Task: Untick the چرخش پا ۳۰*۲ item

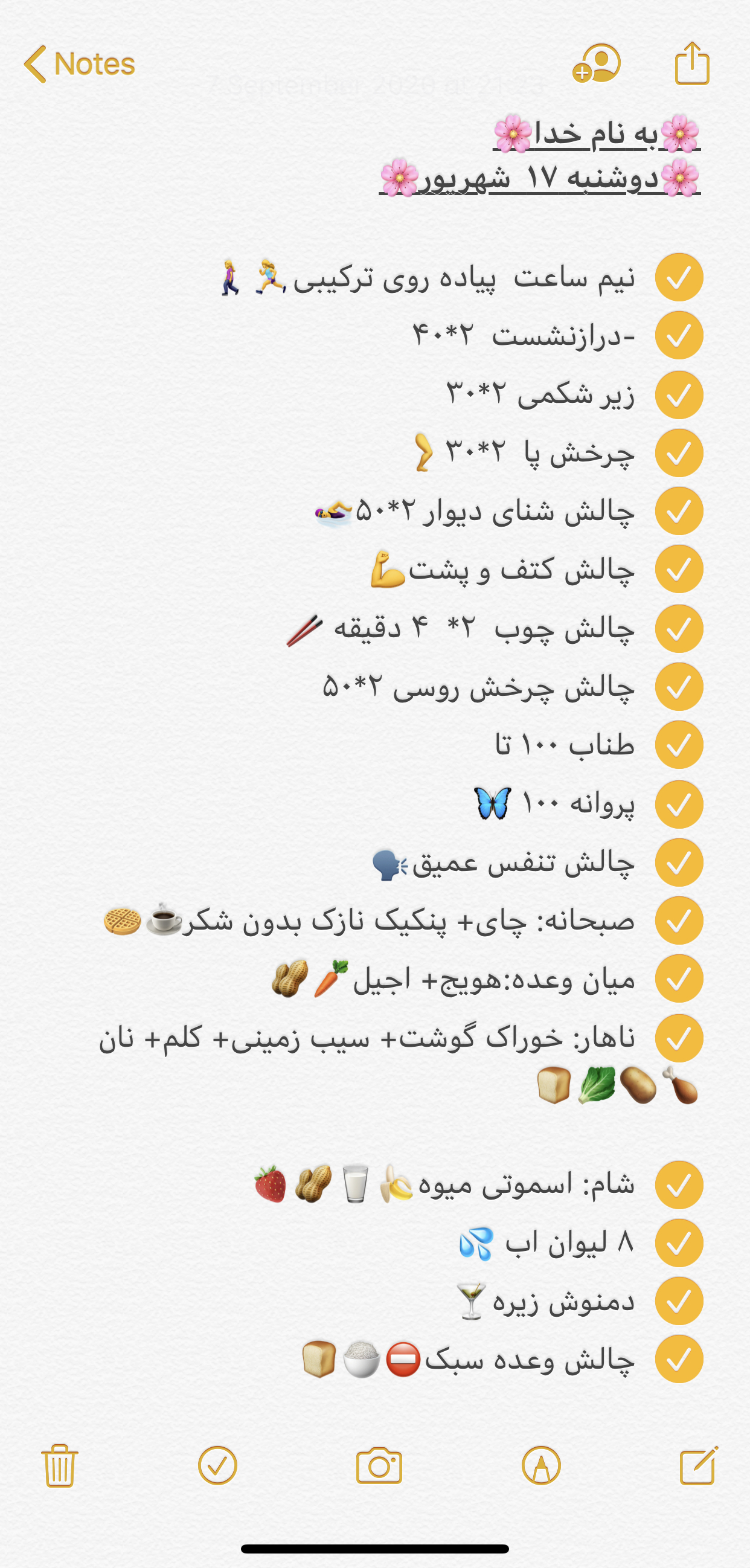Action: 679,453
